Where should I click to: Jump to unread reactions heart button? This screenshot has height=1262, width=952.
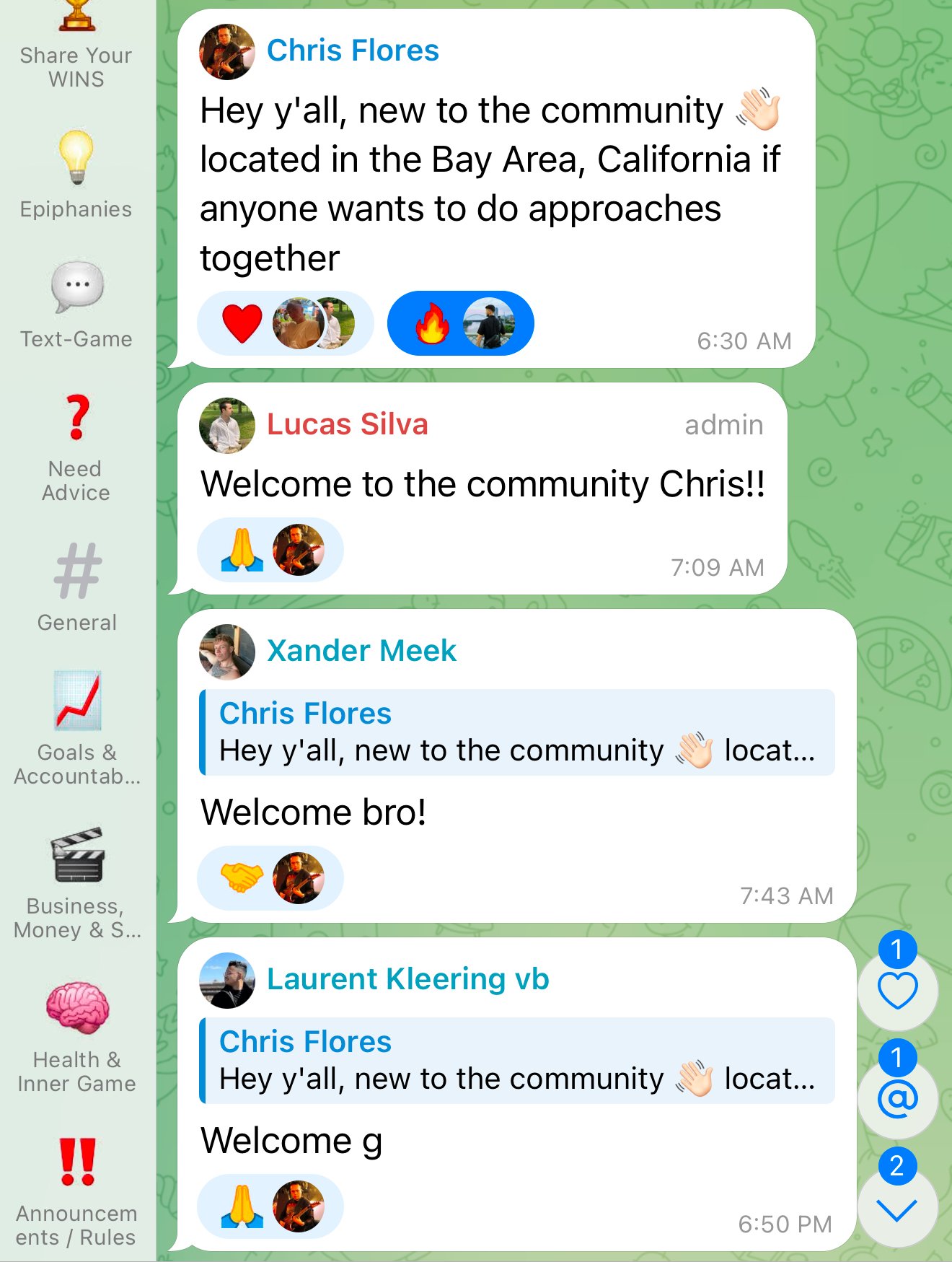click(897, 990)
